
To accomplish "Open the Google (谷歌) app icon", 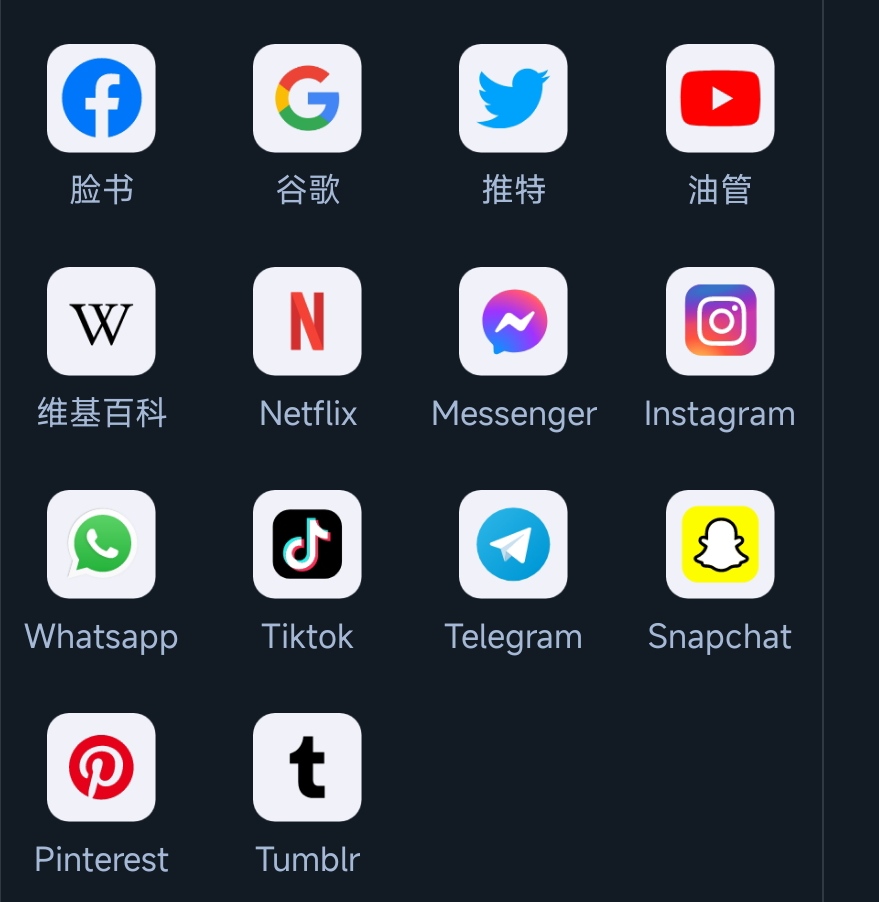I will click(307, 98).
